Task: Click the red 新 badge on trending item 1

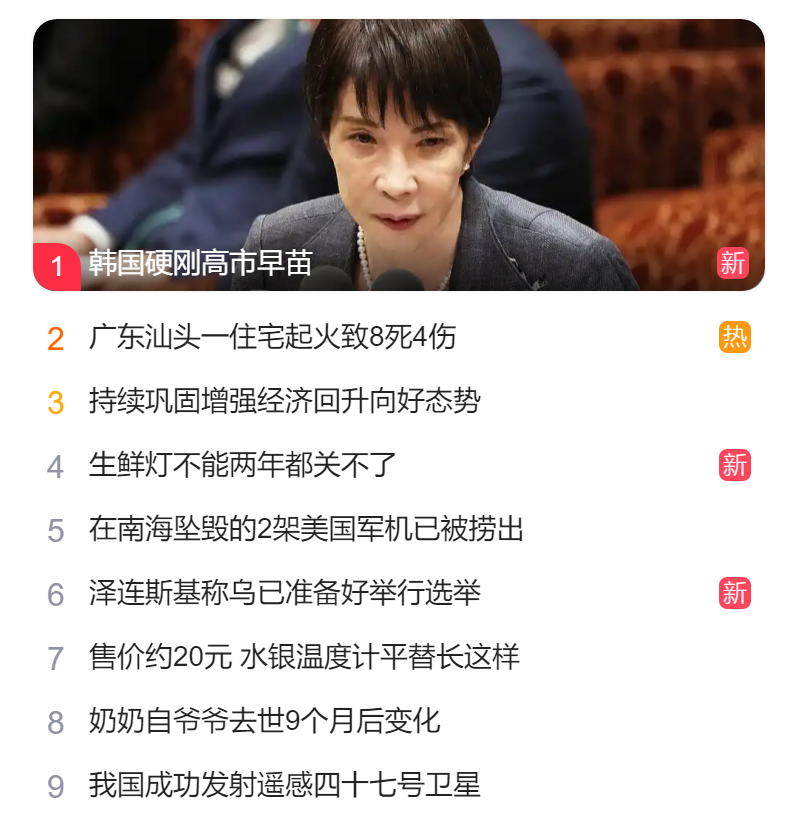Action: (x=733, y=264)
